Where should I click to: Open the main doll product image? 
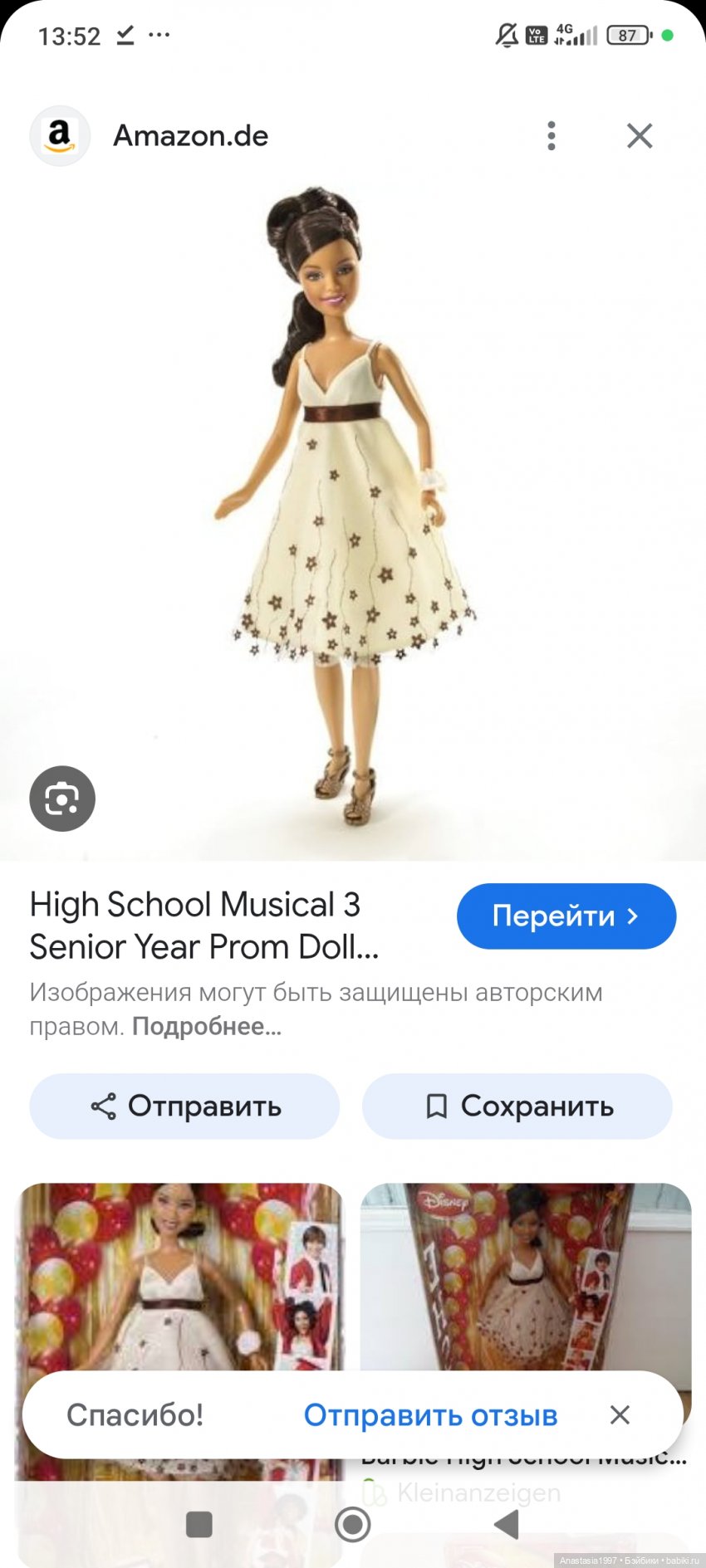pyautogui.click(x=349, y=506)
